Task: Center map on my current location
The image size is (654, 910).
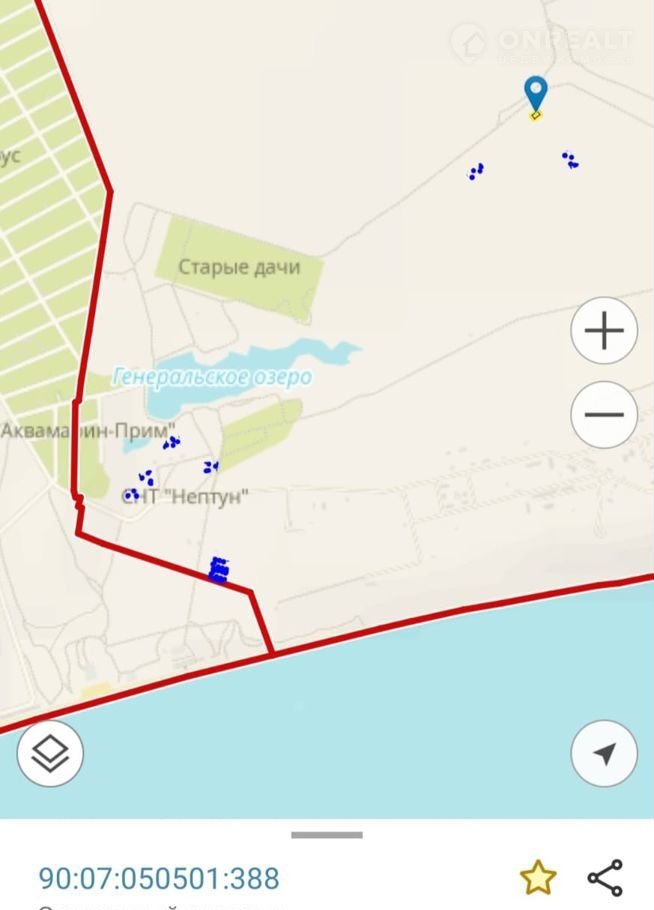Action: coord(604,753)
